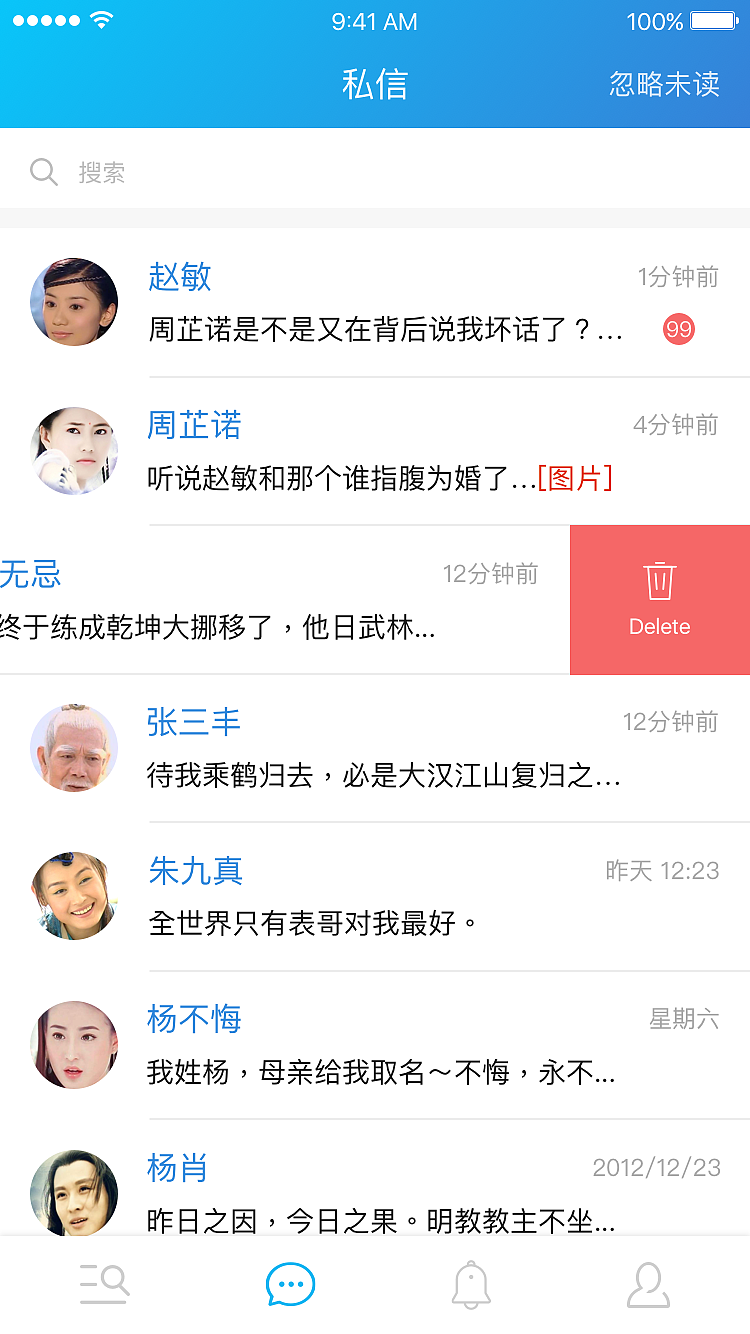Tap the red 99 unread badge

pos(678,328)
